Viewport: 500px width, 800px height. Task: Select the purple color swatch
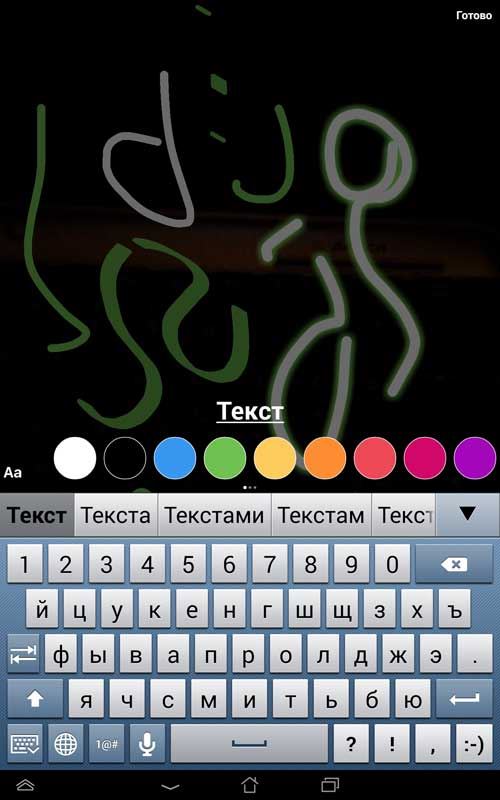475,458
